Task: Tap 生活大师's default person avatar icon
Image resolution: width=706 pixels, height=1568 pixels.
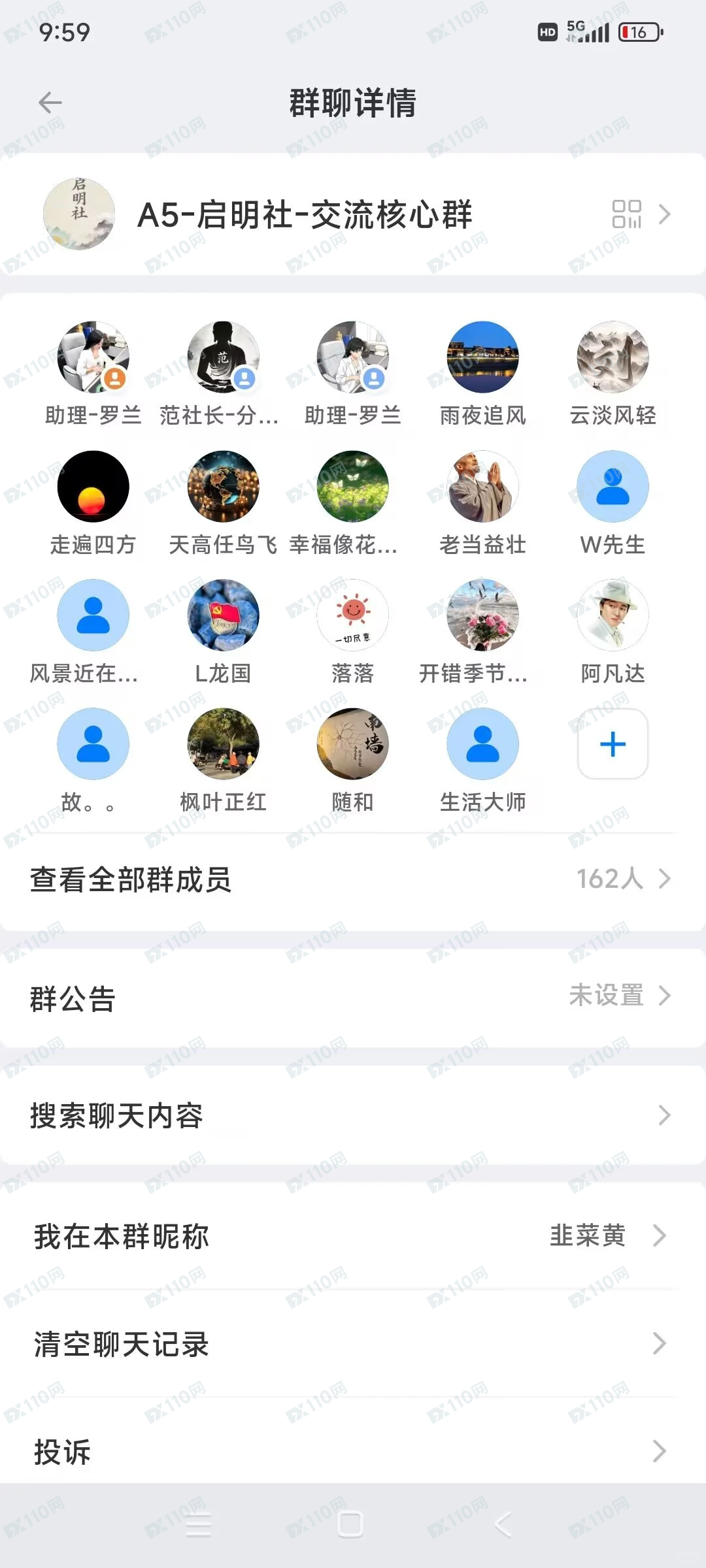Action: coord(482,744)
